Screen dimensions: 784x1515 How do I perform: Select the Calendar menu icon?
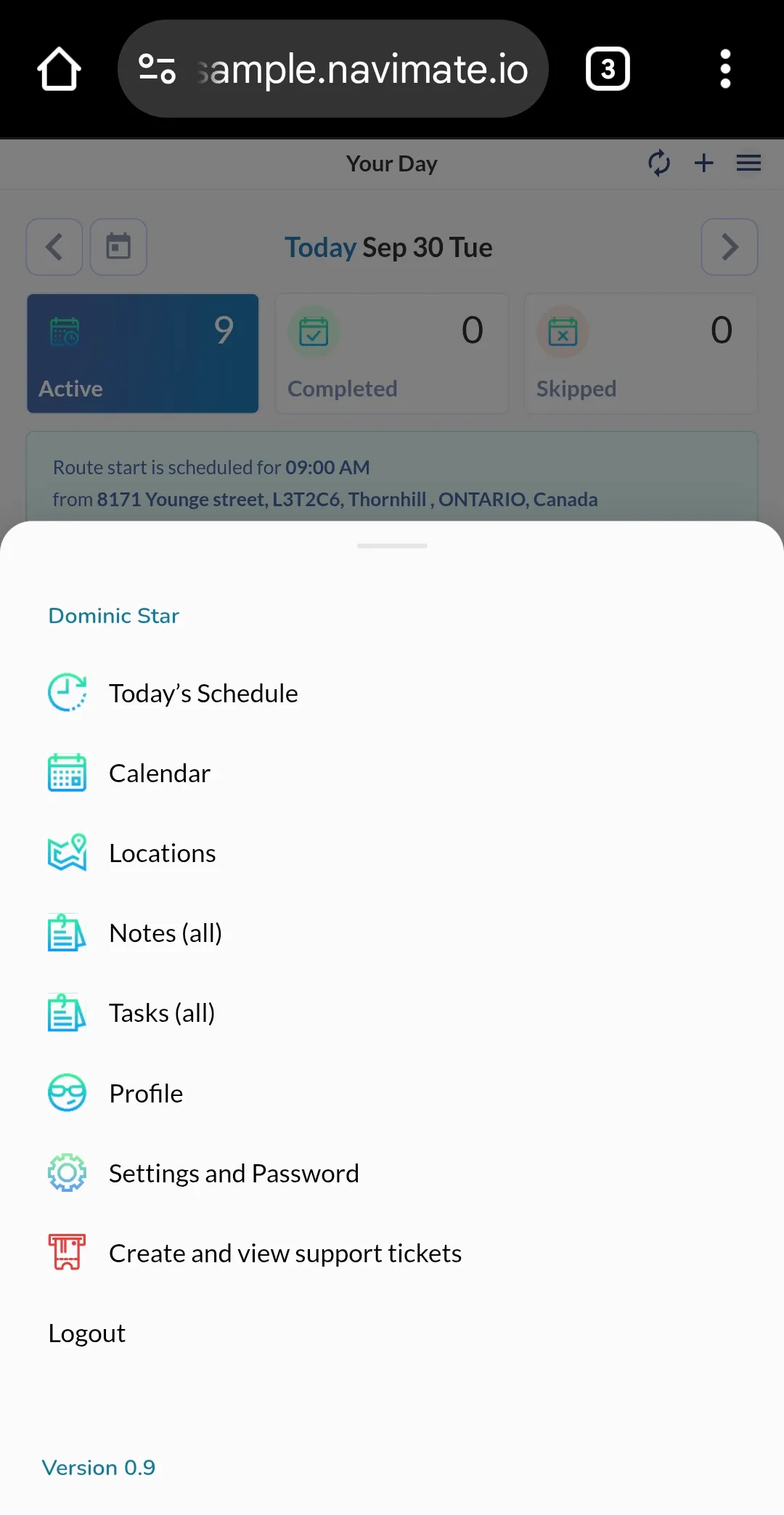[67, 773]
